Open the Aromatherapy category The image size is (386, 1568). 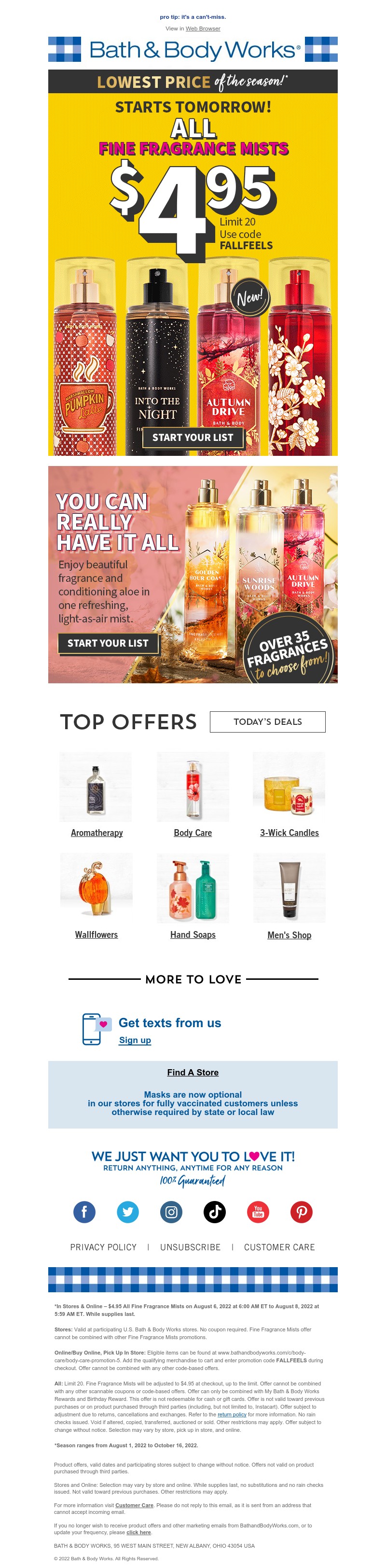point(96,832)
